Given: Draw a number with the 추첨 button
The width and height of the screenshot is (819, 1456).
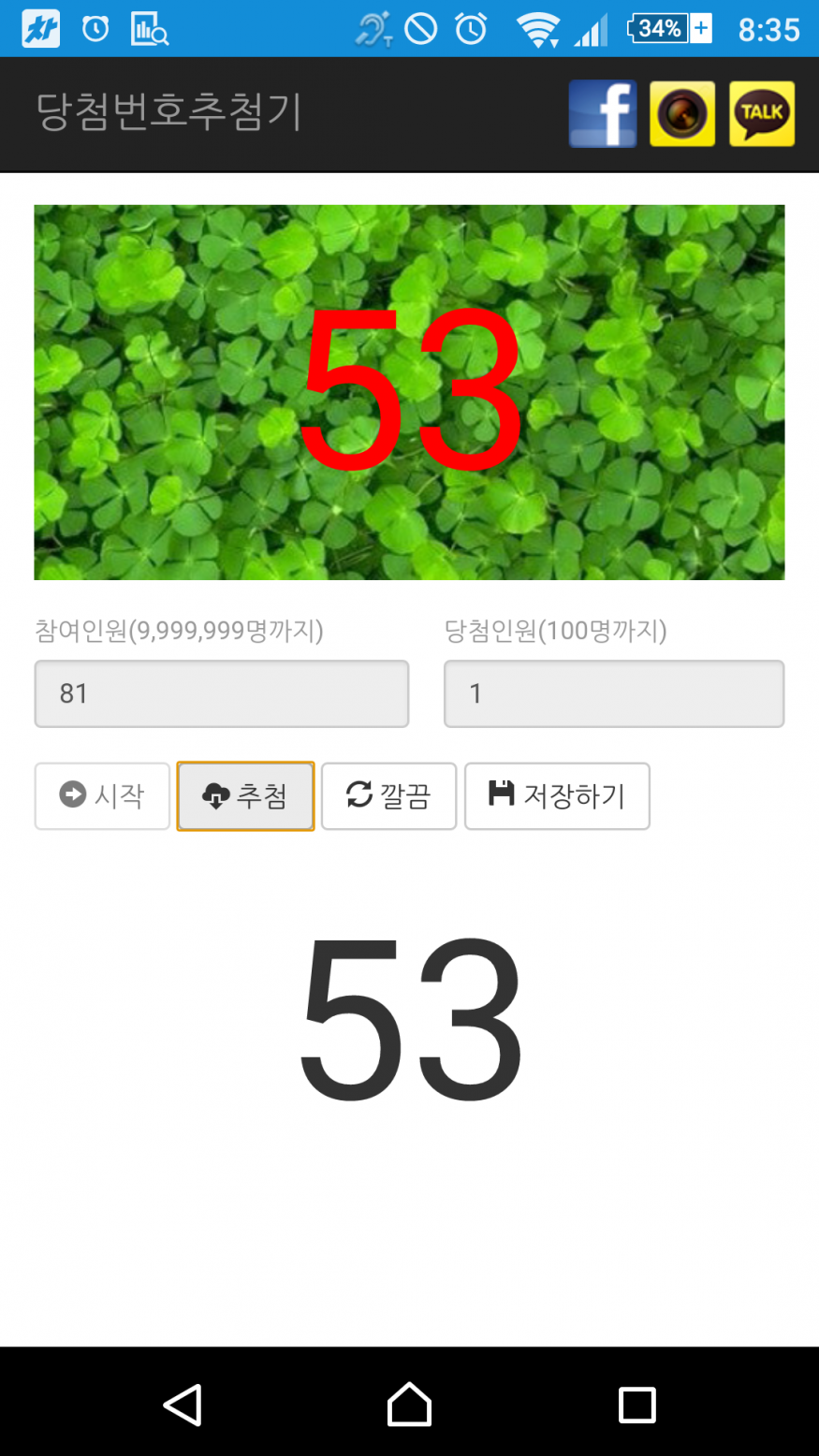Looking at the screenshot, I should (245, 796).
